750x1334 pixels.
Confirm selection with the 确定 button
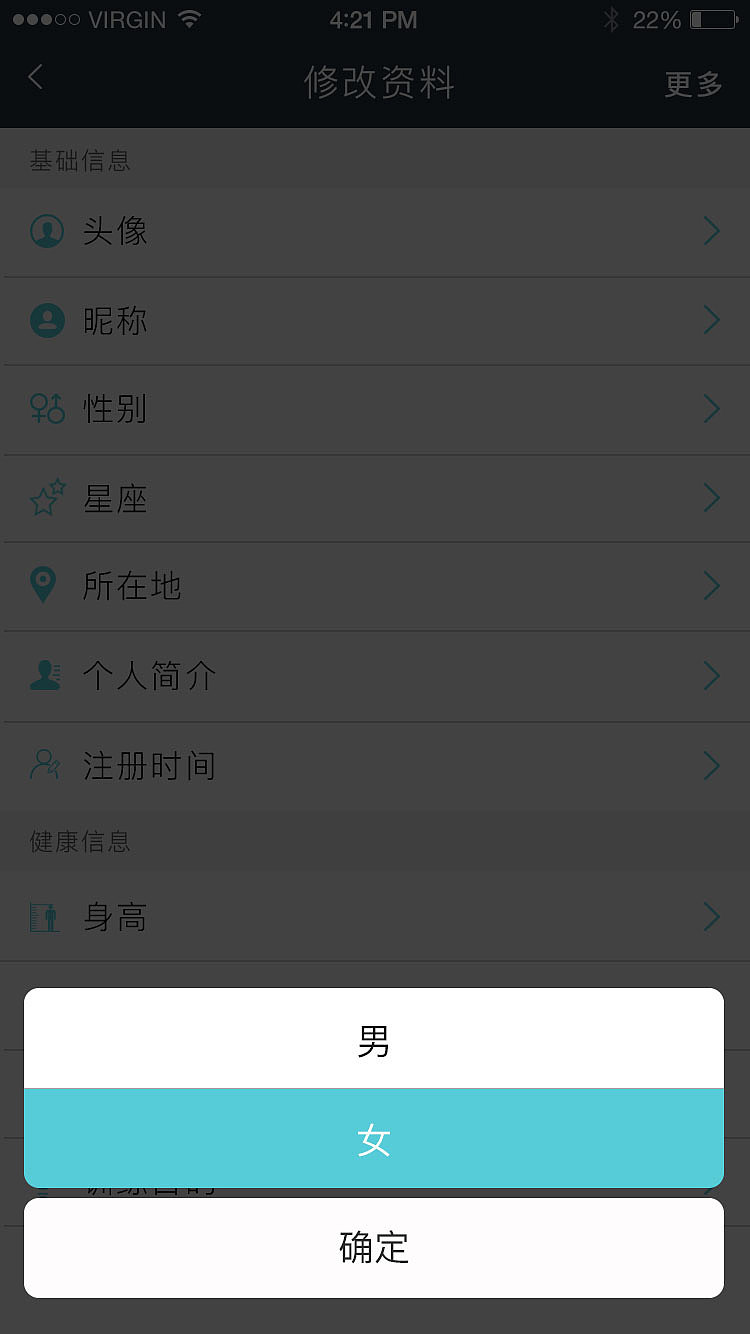point(375,1248)
